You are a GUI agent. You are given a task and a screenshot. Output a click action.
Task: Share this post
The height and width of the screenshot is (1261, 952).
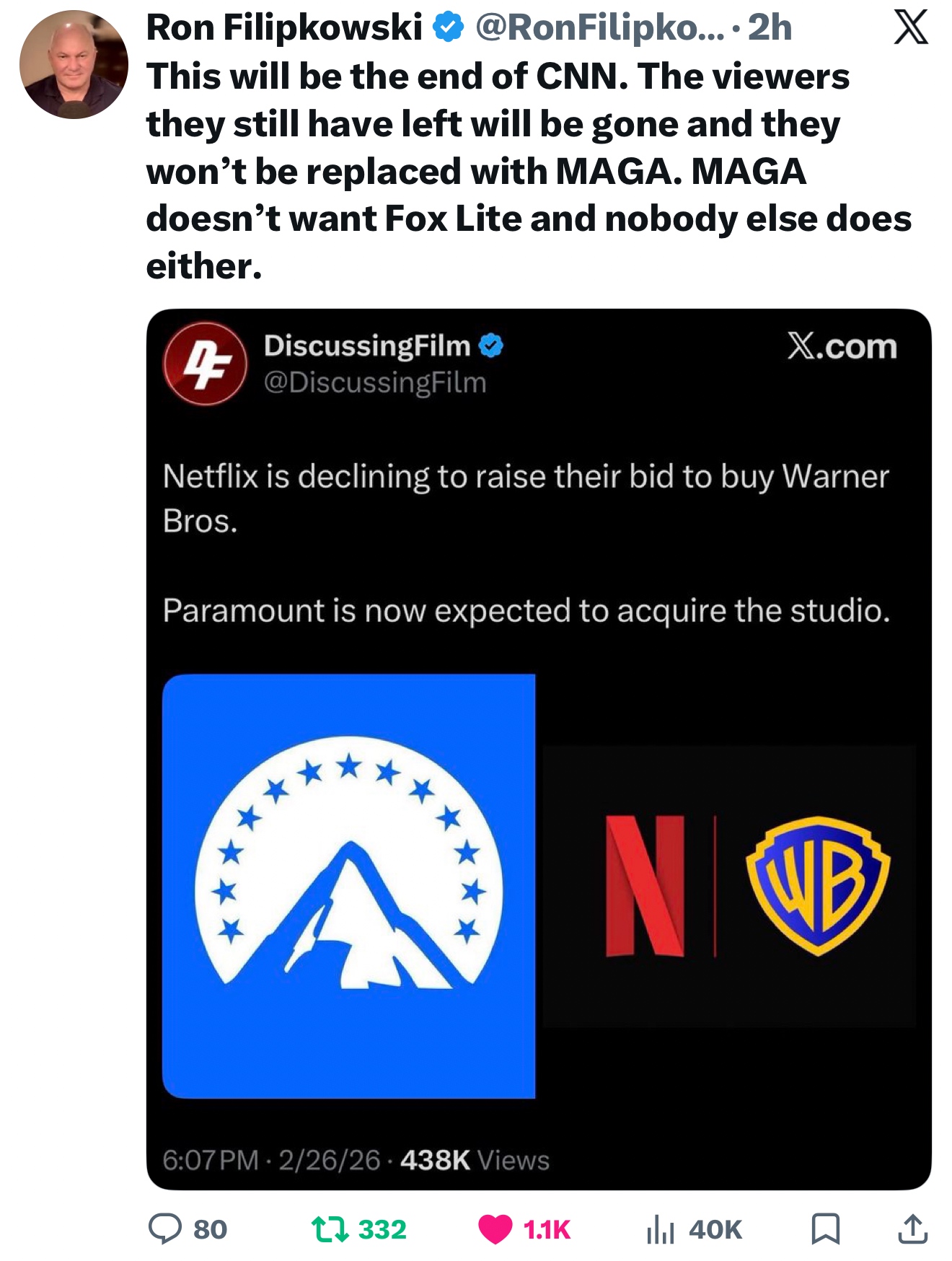912,1229
